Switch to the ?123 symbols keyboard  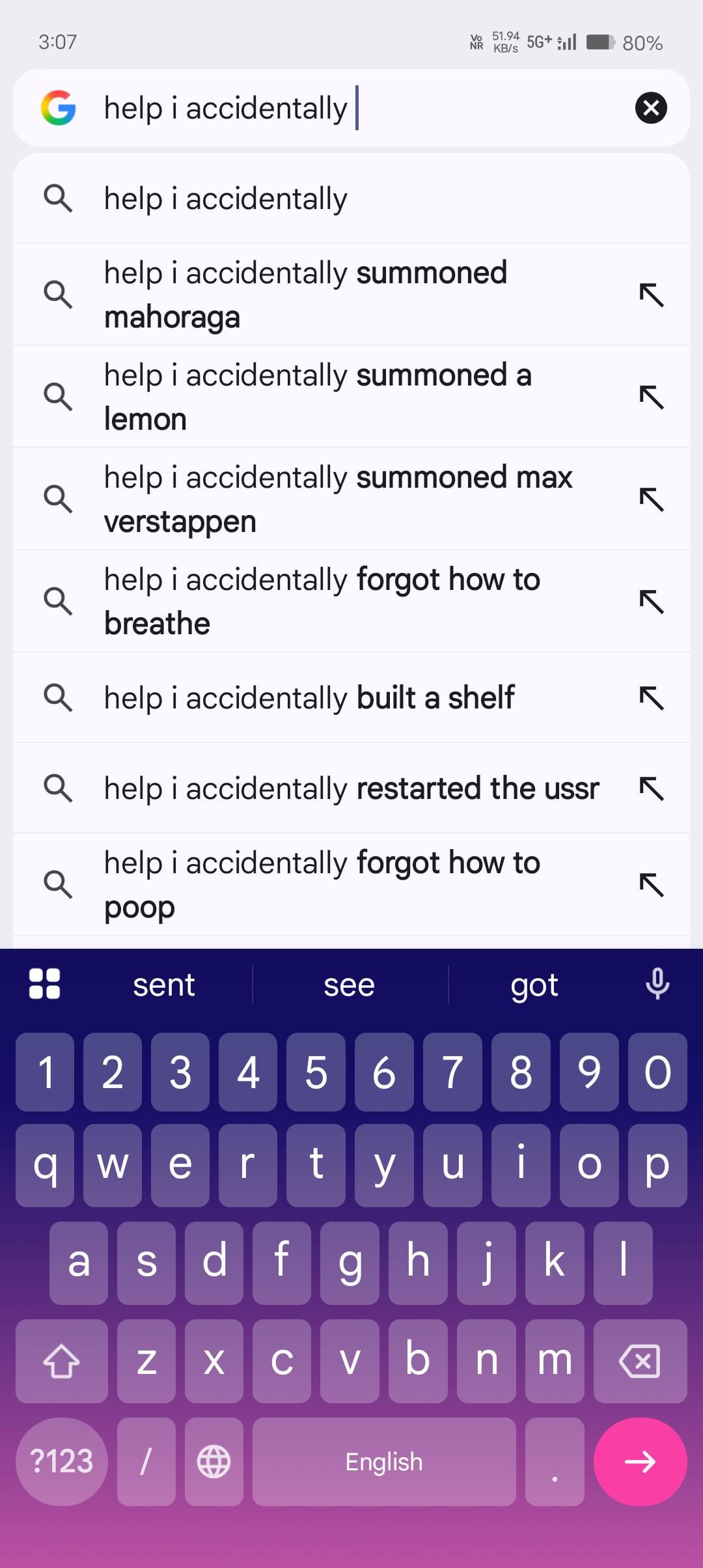(x=62, y=1462)
